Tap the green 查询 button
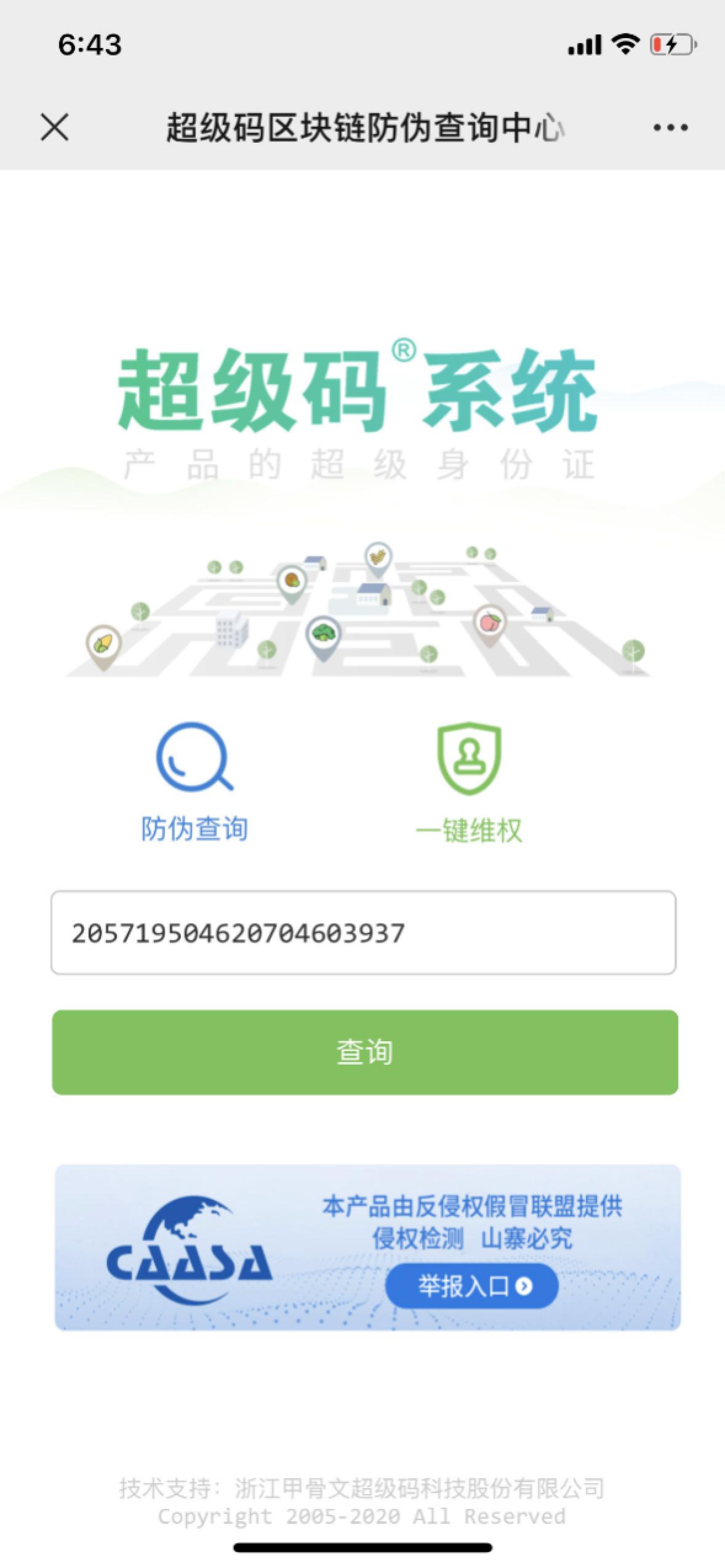This screenshot has height=1568, width=725. (365, 1052)
